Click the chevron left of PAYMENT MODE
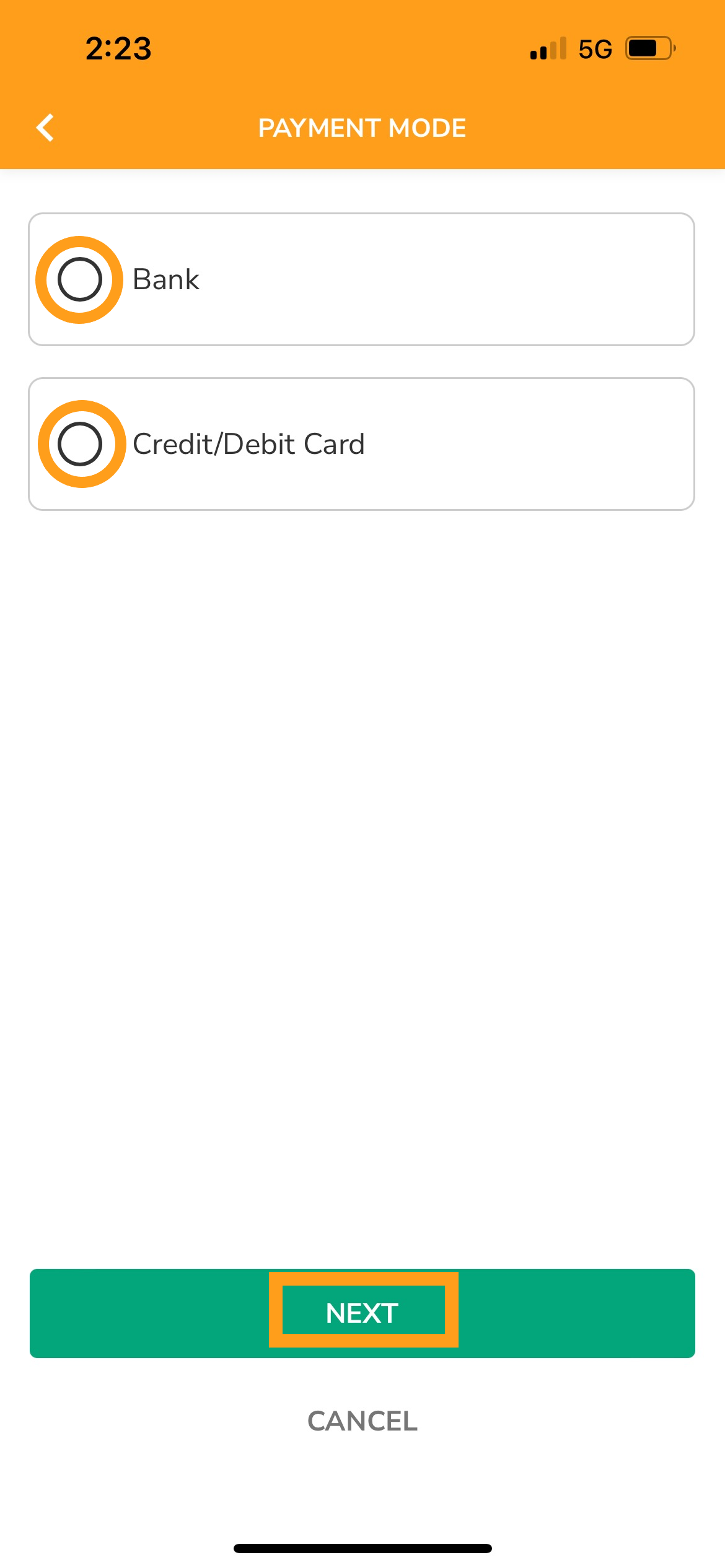Viewport: 725px width, 1568px height. coord(45,128)
